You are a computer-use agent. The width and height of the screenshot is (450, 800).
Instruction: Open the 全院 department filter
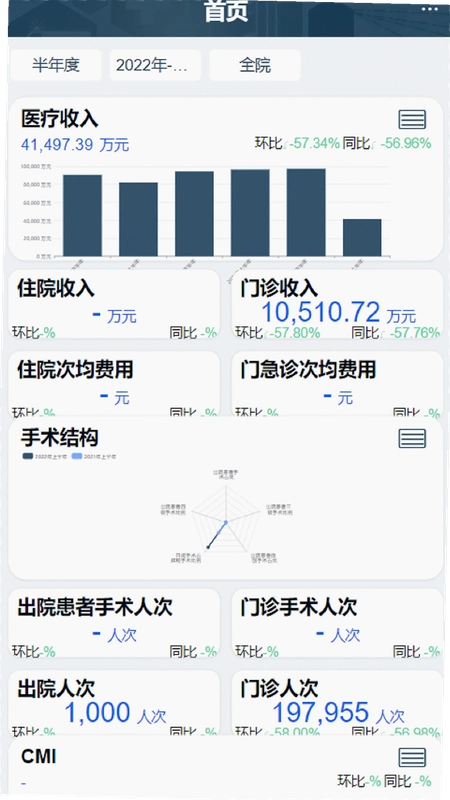coord(255,65)
